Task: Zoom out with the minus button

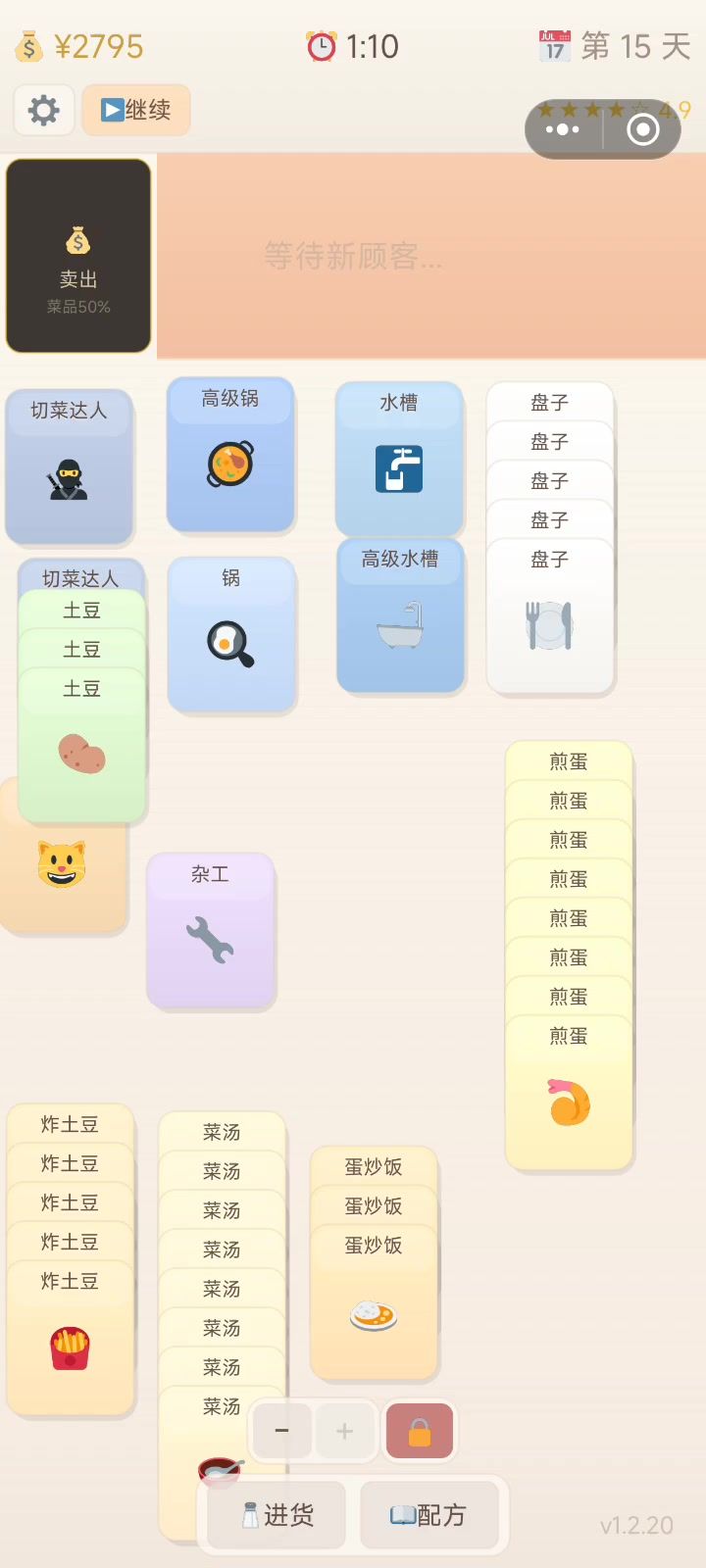Action: click(x=281, y=1432)
